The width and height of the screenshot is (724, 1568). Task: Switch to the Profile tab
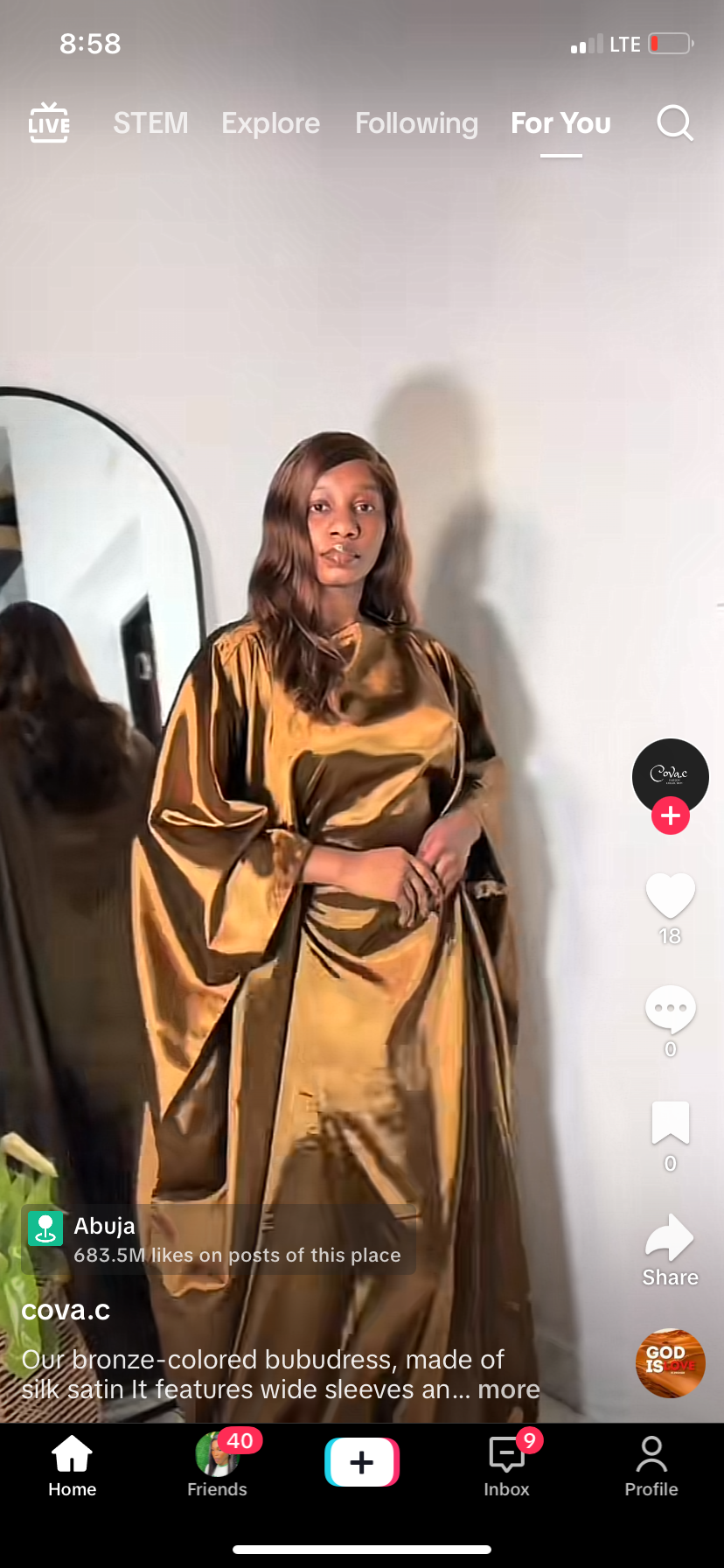pos(651,1465)
